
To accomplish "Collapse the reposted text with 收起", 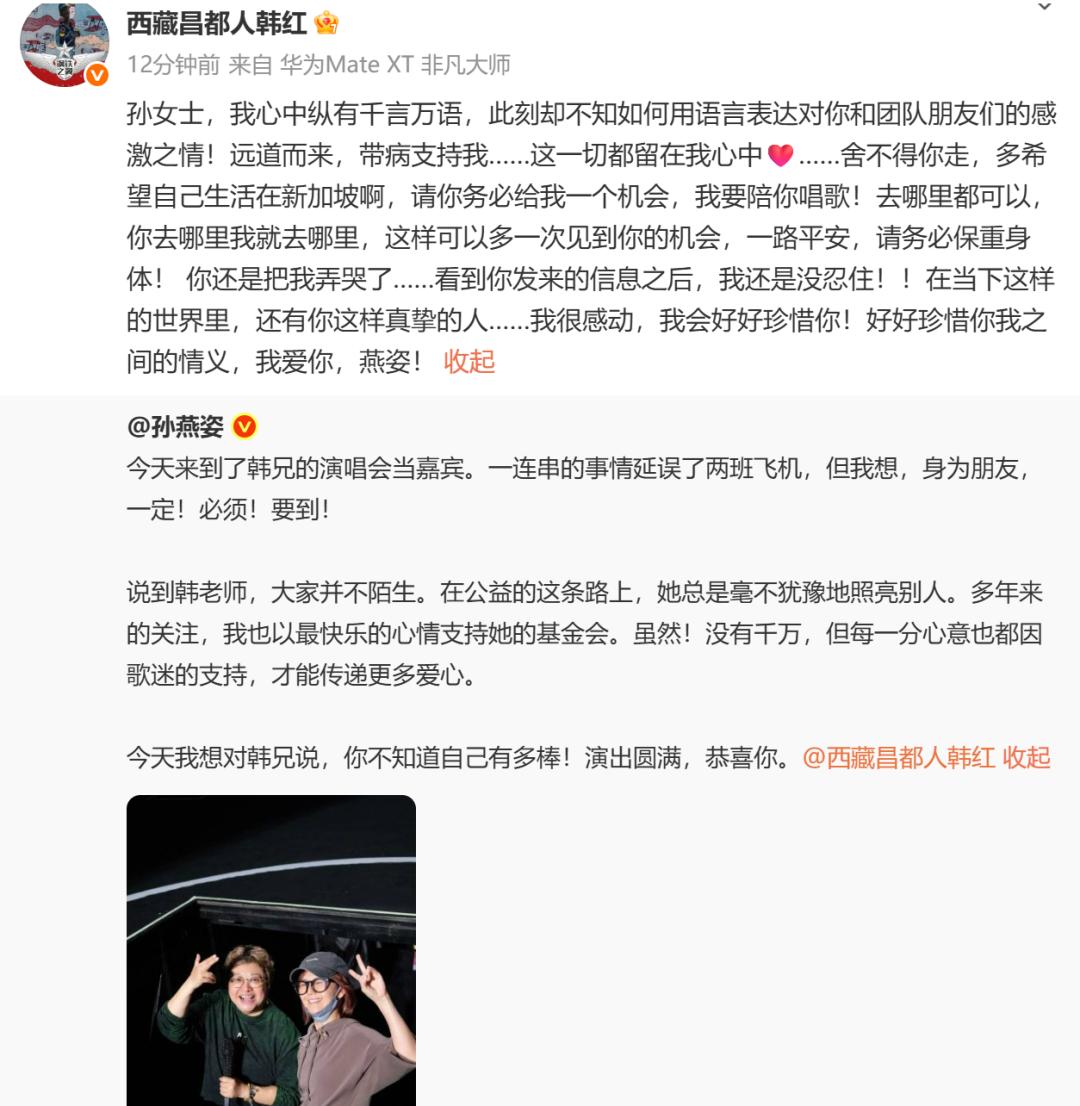I will [x=1027, y=757].
